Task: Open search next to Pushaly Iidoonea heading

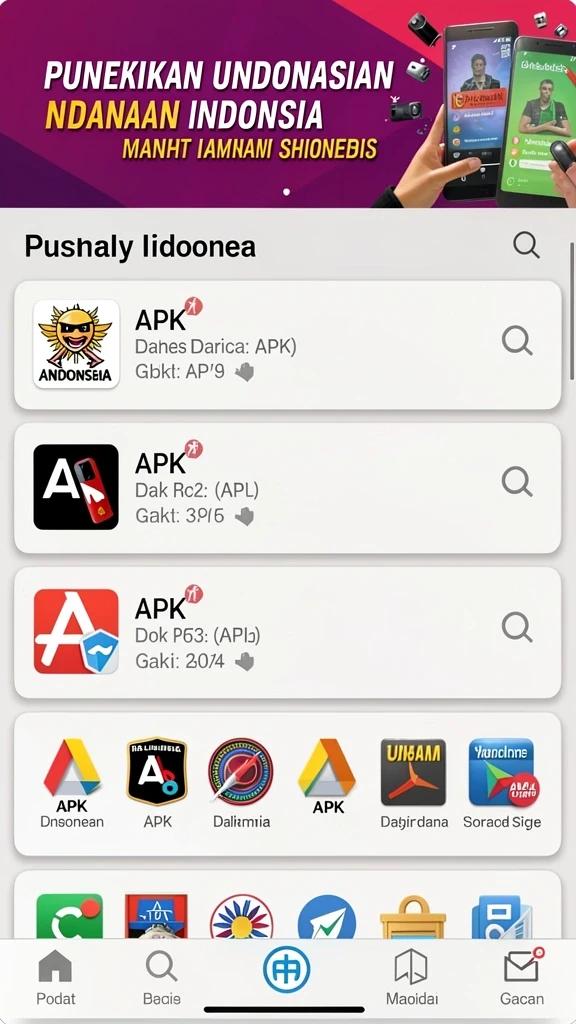Action: pos(526,246)
